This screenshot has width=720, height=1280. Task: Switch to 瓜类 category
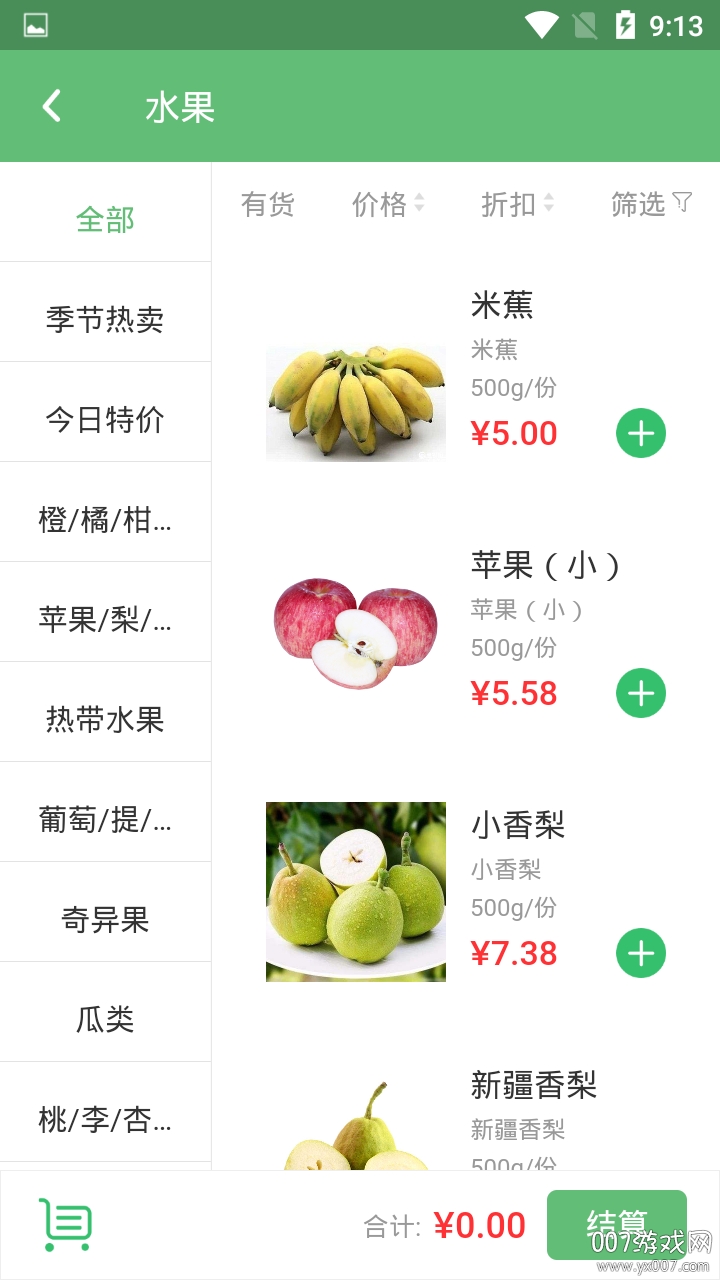pyautogui.click(x=105, y=1019)
